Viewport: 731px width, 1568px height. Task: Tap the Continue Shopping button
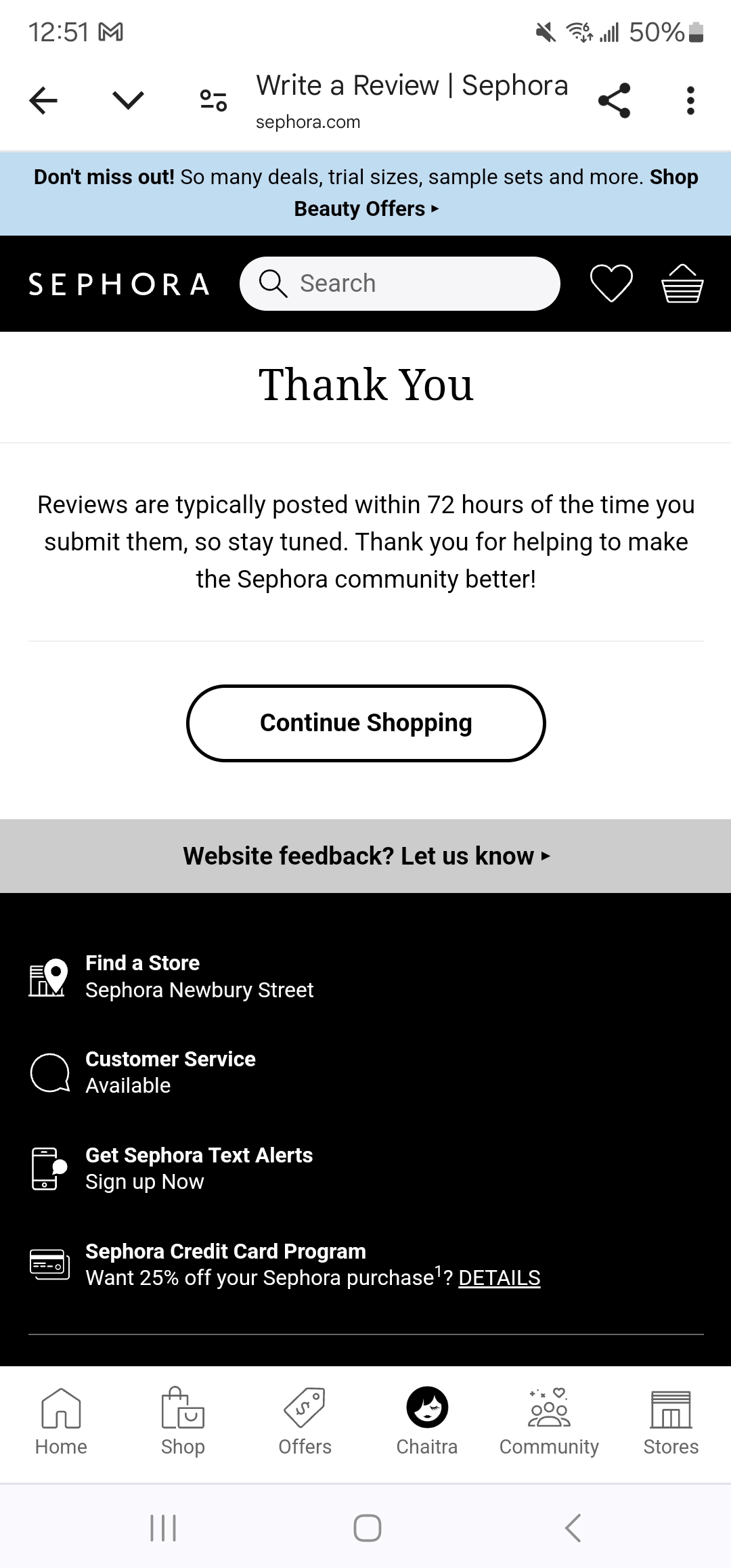pyautogui.click(x=366, y=723)
